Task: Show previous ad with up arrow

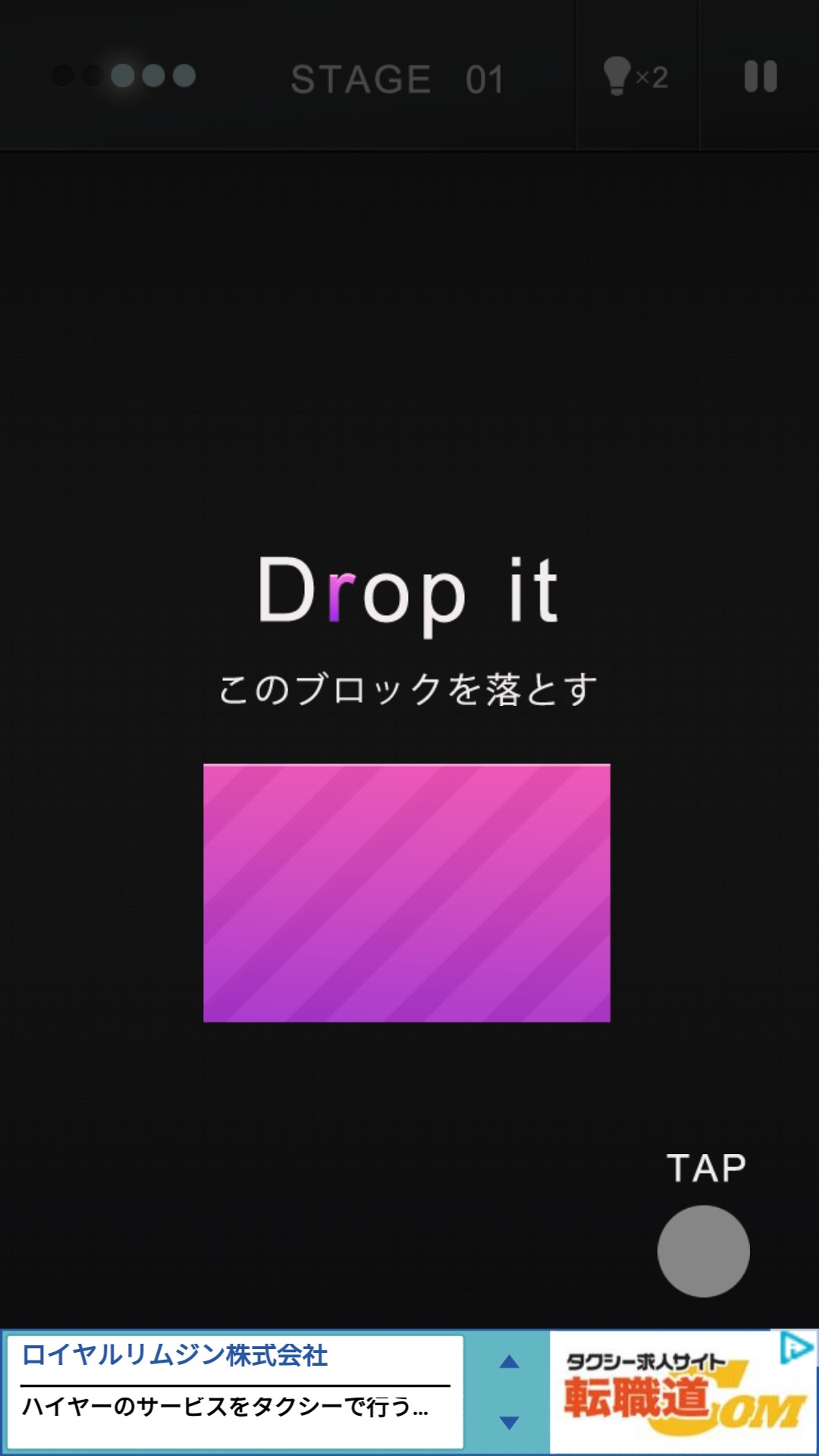Action: [x=510, y=1363]
